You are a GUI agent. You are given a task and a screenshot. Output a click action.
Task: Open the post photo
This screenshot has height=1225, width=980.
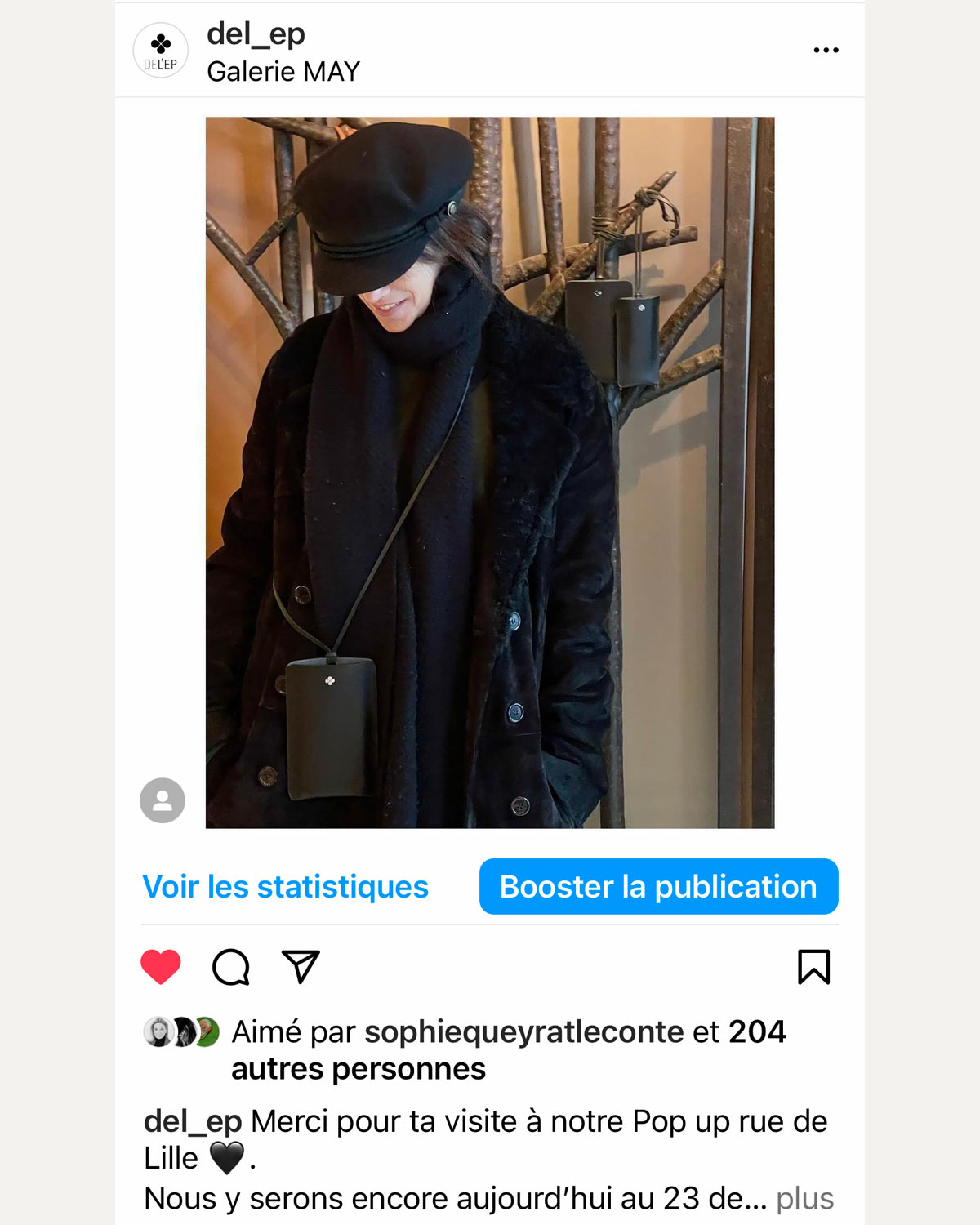click(x=490, y=472)
